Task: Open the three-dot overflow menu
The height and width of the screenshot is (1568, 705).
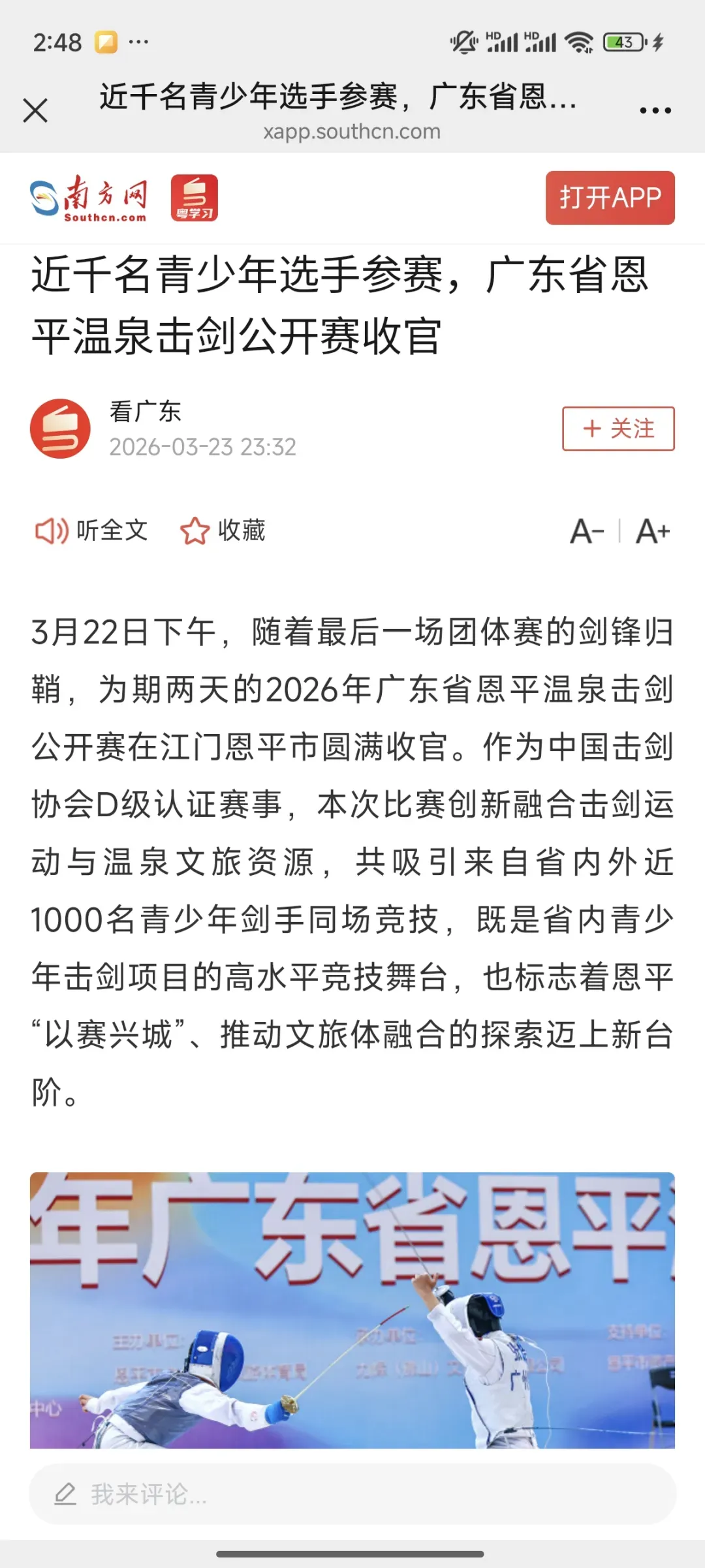Action: click(655, 110)
